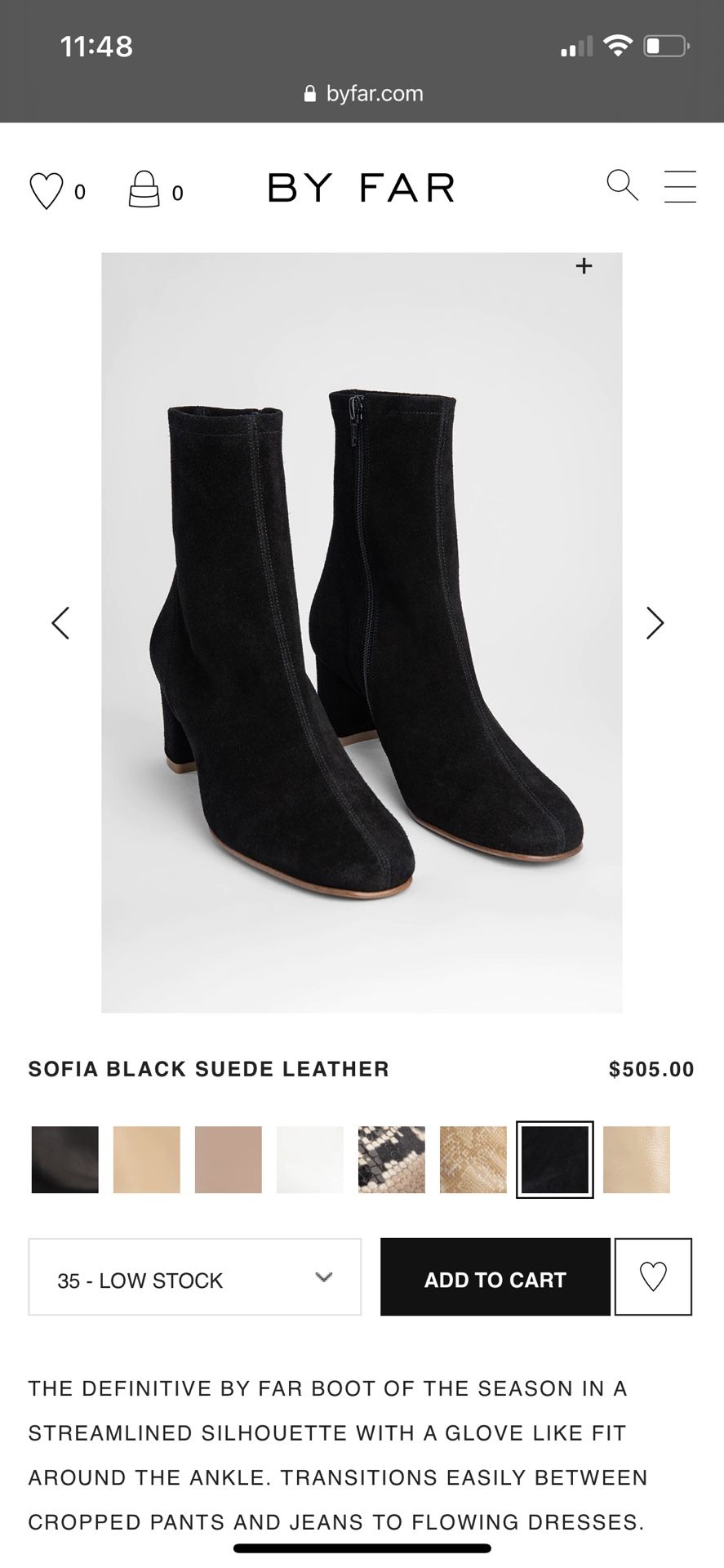This screenshot has height=1568, width=724.
Task: Open the SOFIA BLACK SUEDE LEATHER product title
Action: click(209, 1068)
